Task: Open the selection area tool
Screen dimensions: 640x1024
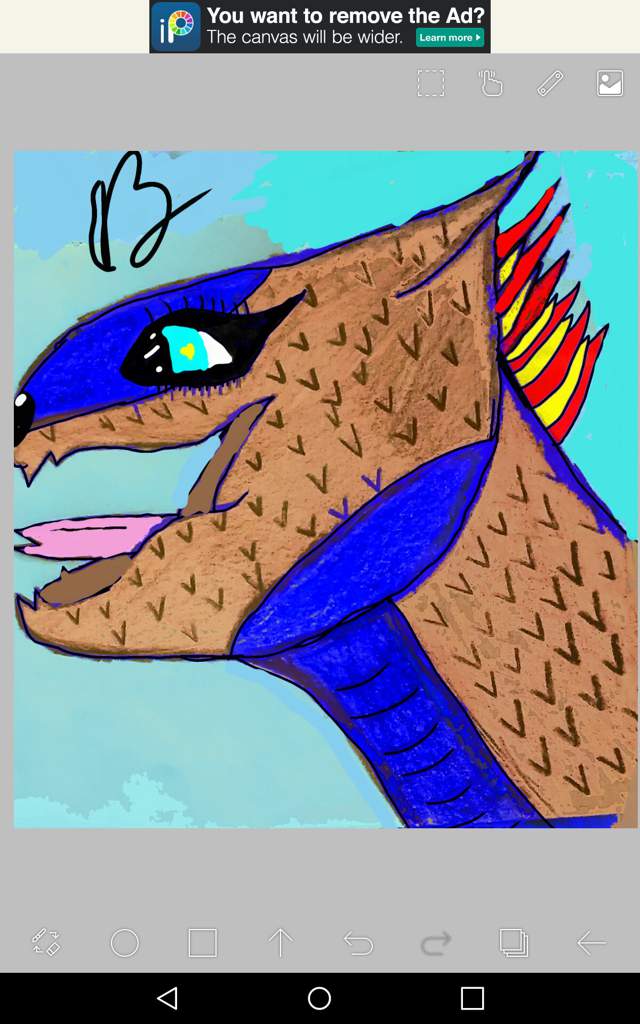Action: point(431,83)
